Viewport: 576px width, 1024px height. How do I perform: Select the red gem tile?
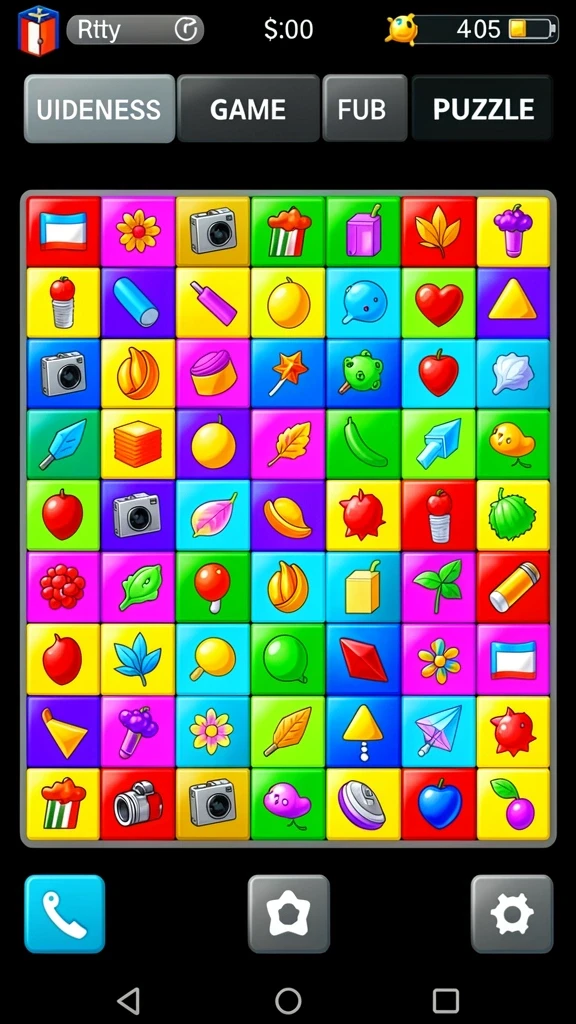(364, 660)
